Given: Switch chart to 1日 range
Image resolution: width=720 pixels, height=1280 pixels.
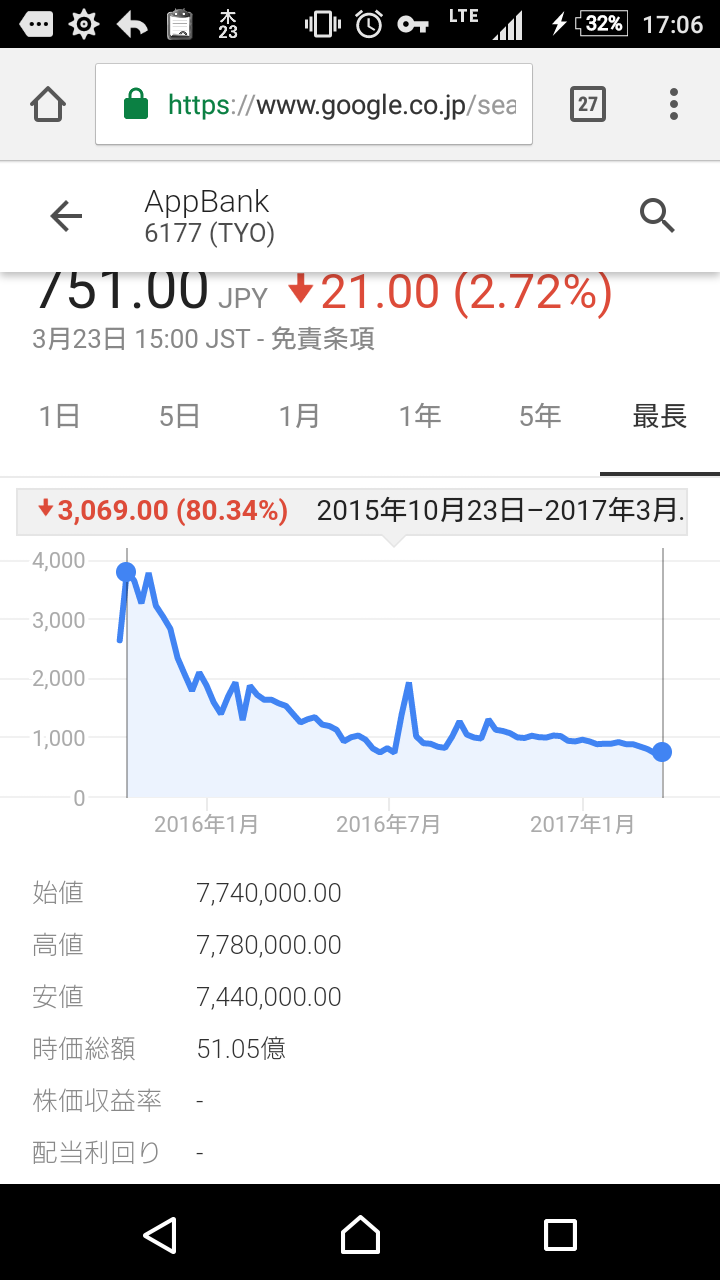Looking at the screenshot, I should [59, 417].
